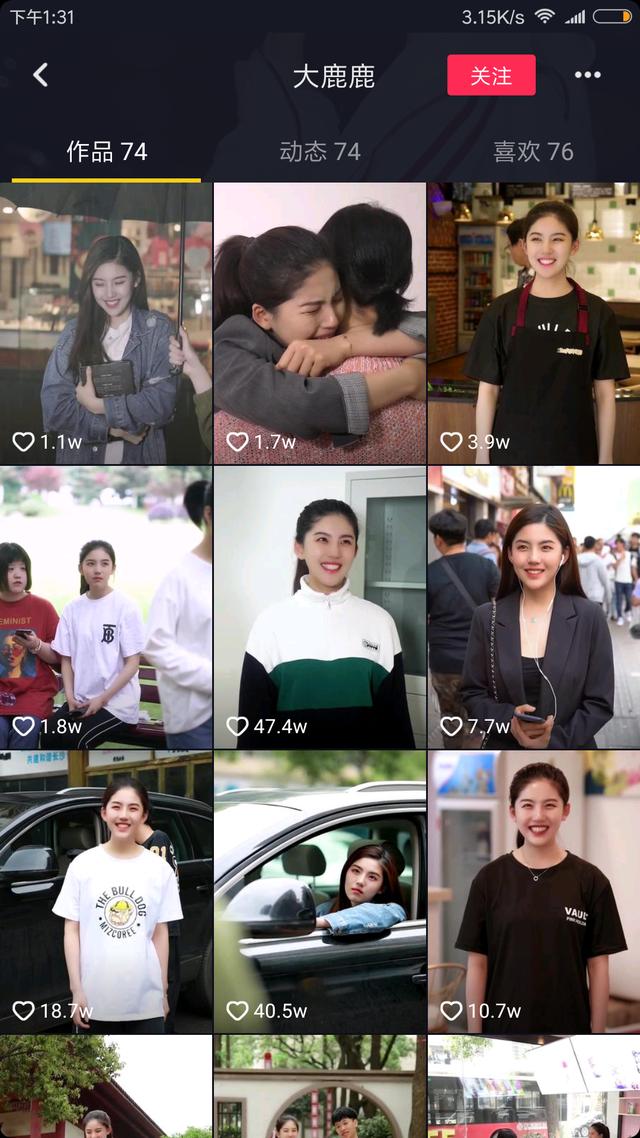
Task: Play the video with 3.9w likes
Action: click(533, 322)
